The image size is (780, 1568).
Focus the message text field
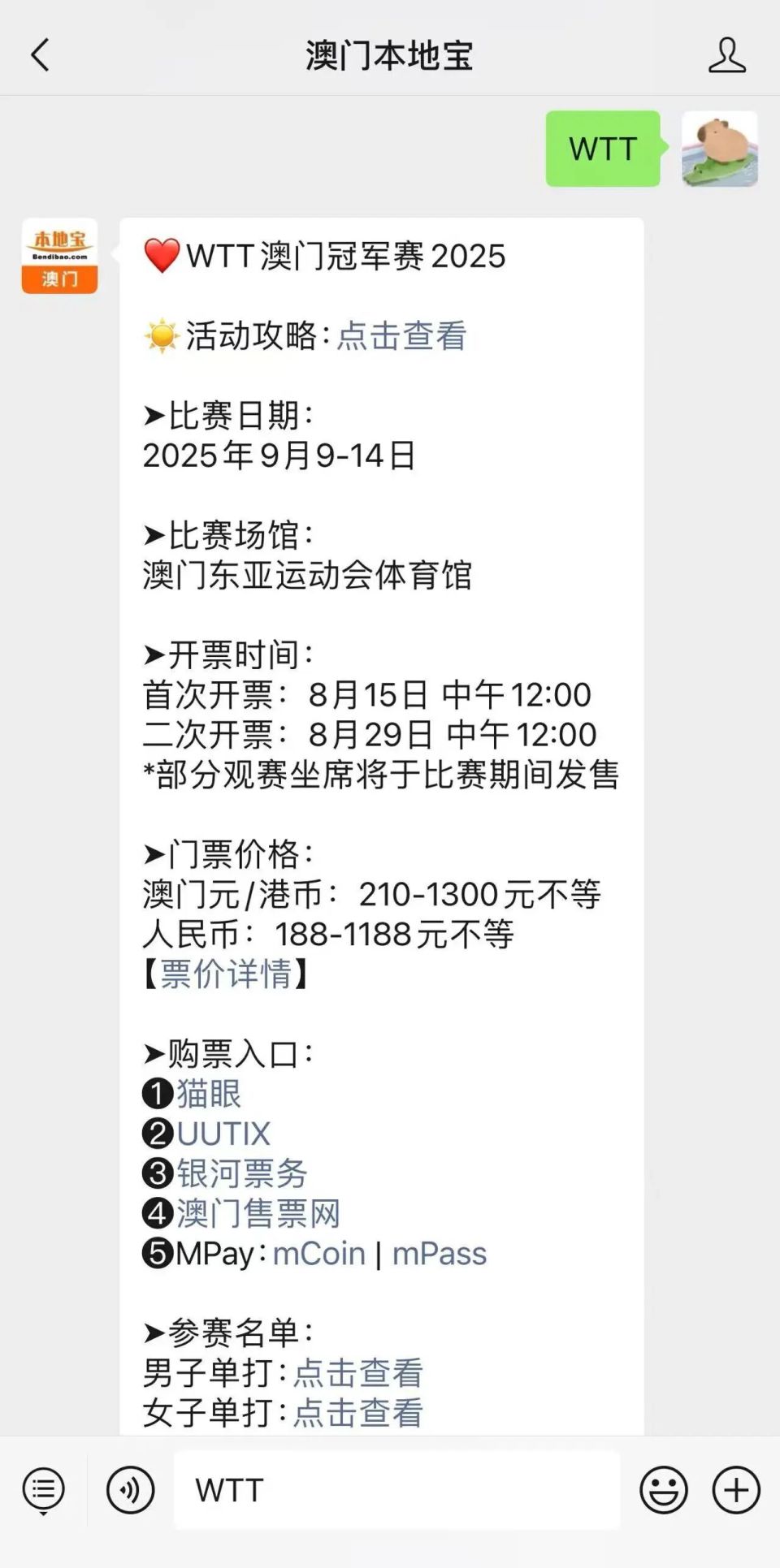click(396, 1490)
